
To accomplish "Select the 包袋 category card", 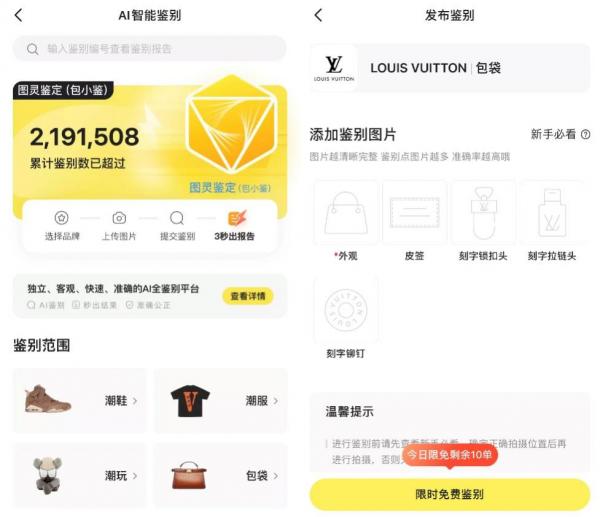I will [x=220, y=475].
